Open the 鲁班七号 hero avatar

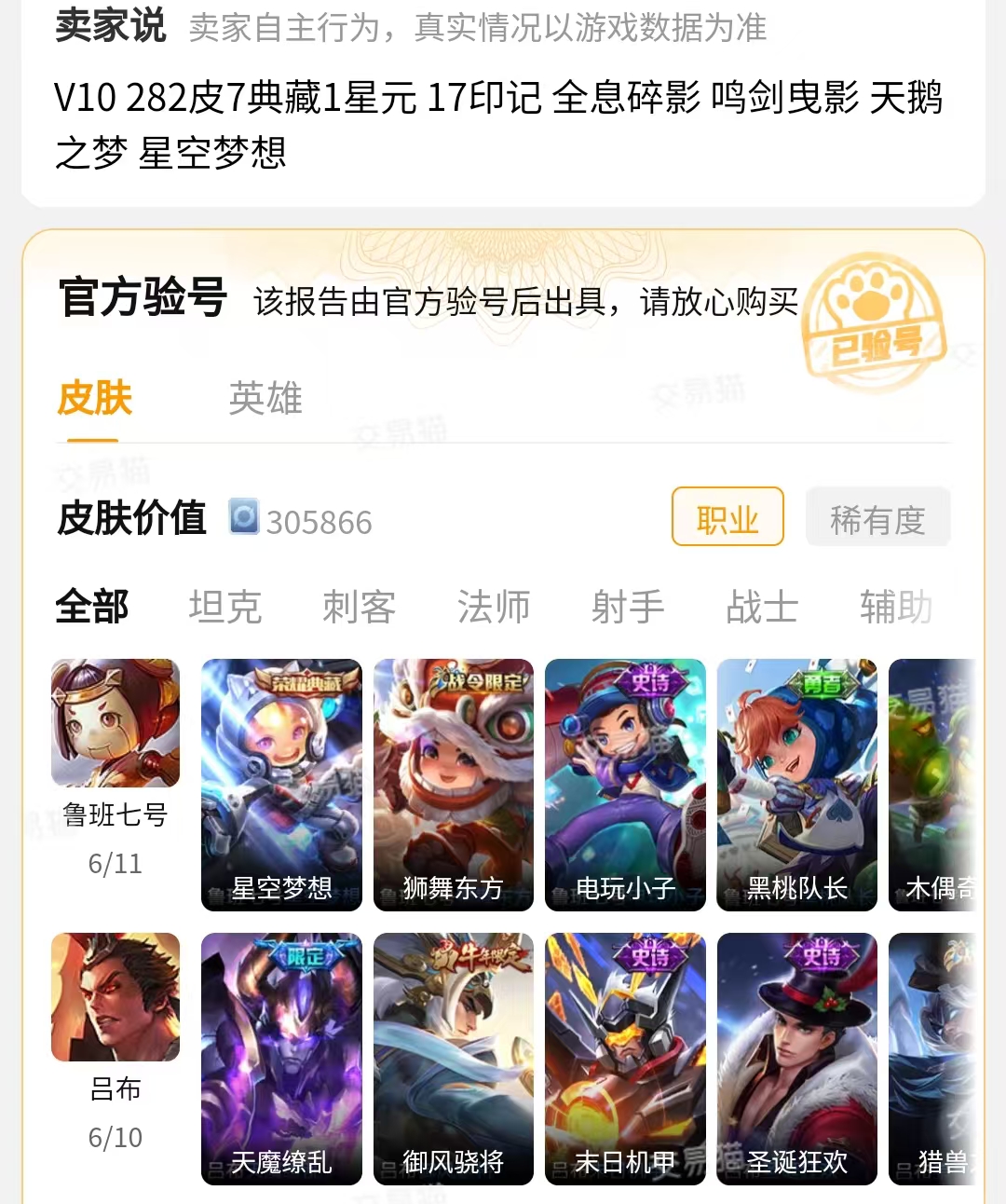[115, 723]
